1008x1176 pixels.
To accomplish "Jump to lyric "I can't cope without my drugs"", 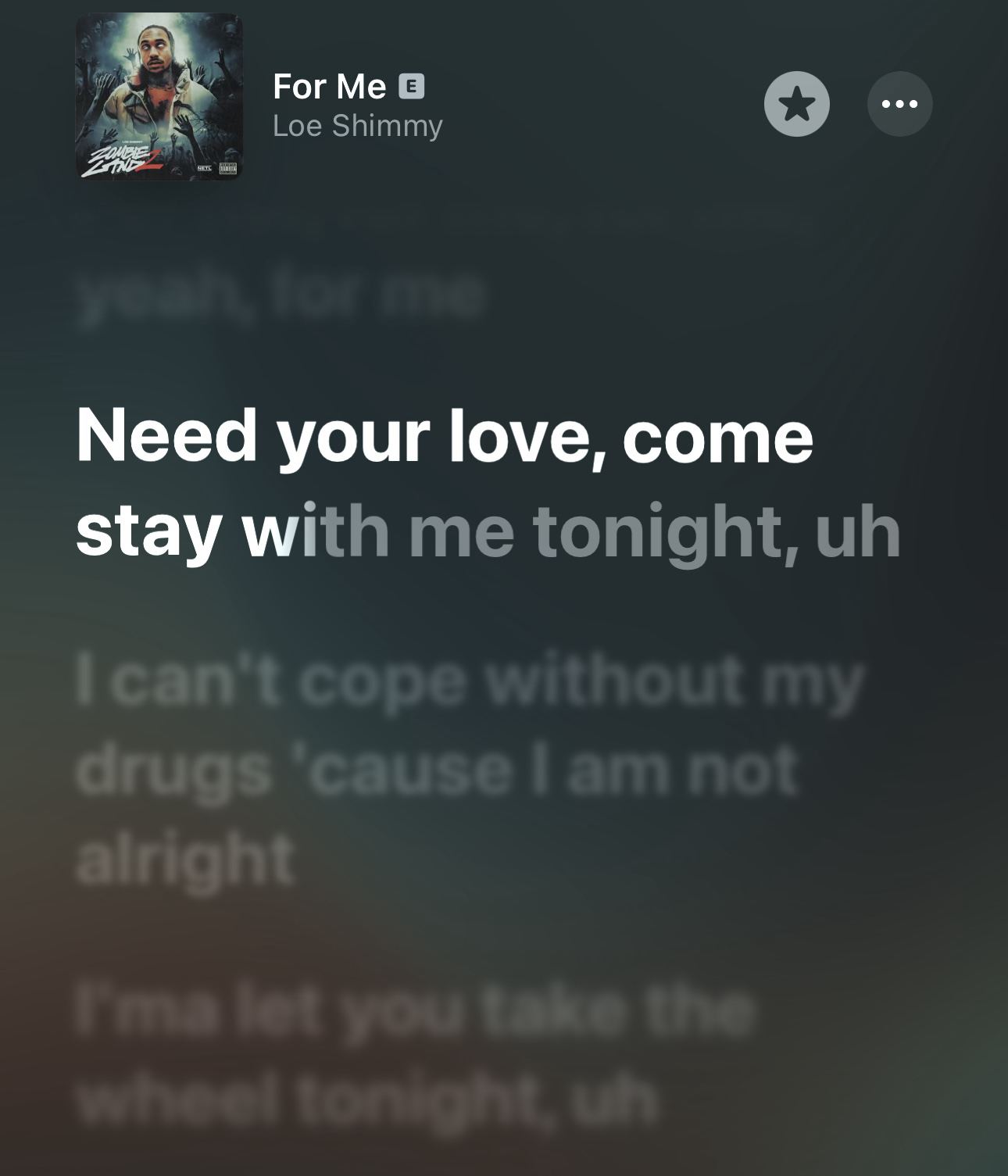I will 469,769.
